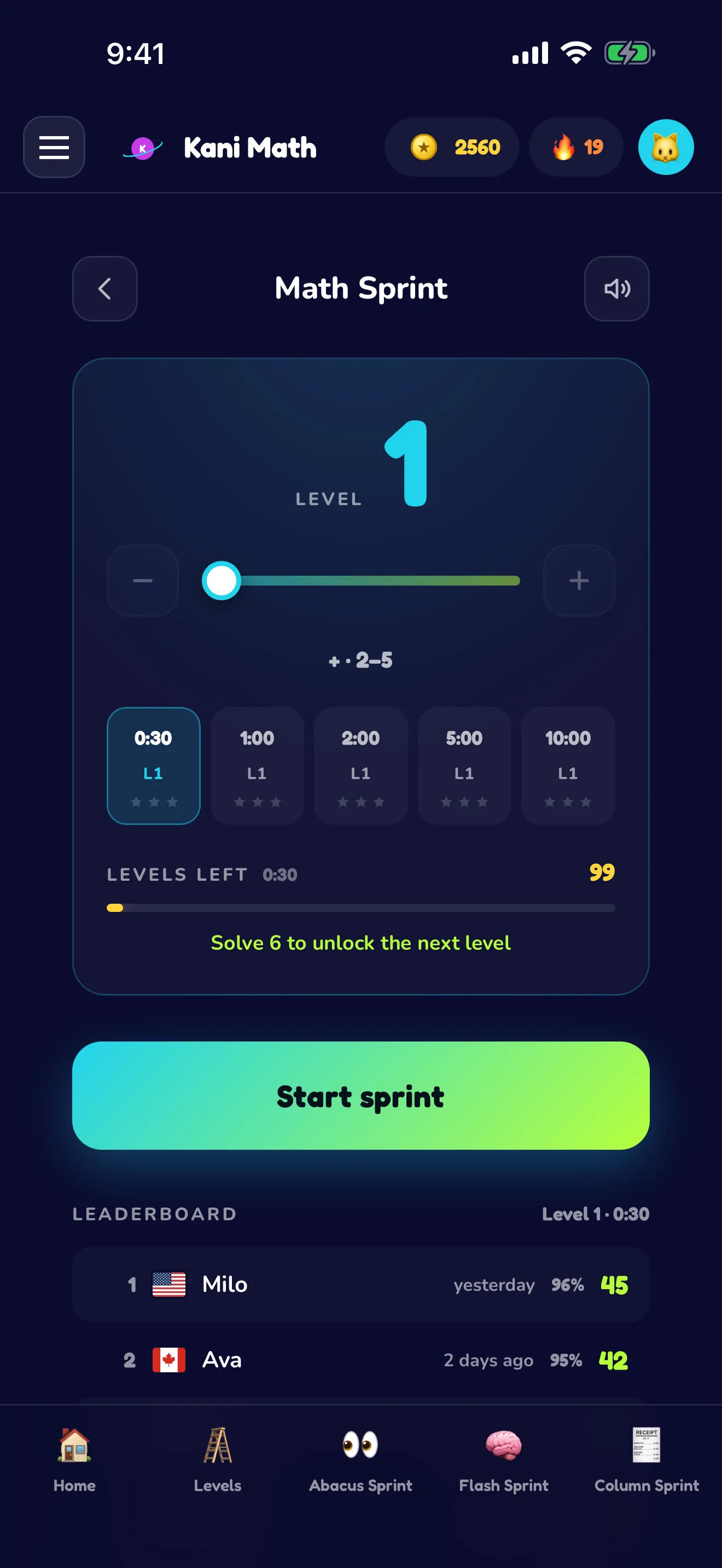Open the hamburger menu

[x=54, y=147]
